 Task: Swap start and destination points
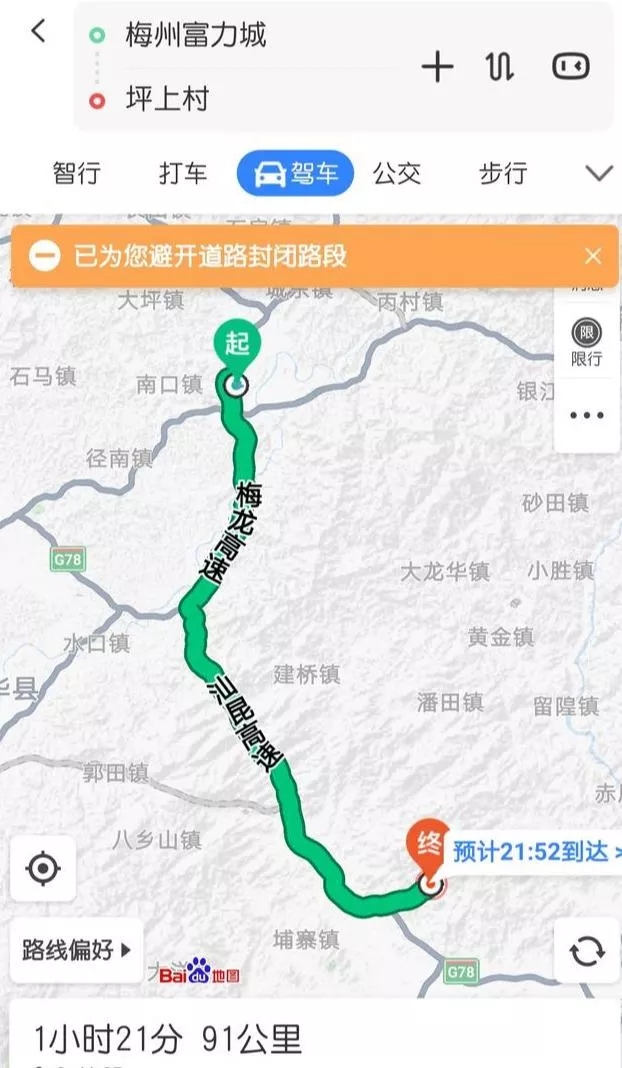click(x=500, y=67)
